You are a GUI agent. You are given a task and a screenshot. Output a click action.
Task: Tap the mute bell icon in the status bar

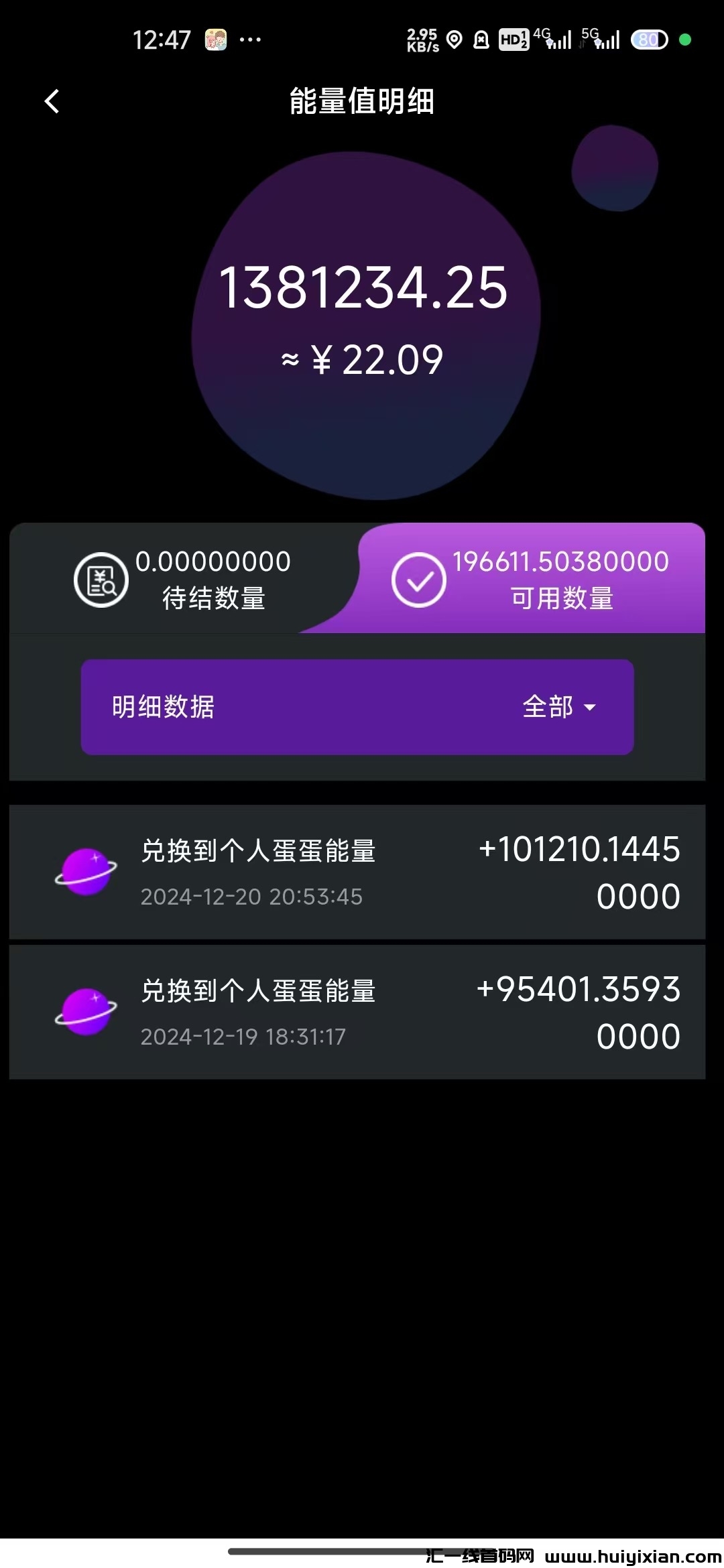pyautogui.click(x=481, y=40)
